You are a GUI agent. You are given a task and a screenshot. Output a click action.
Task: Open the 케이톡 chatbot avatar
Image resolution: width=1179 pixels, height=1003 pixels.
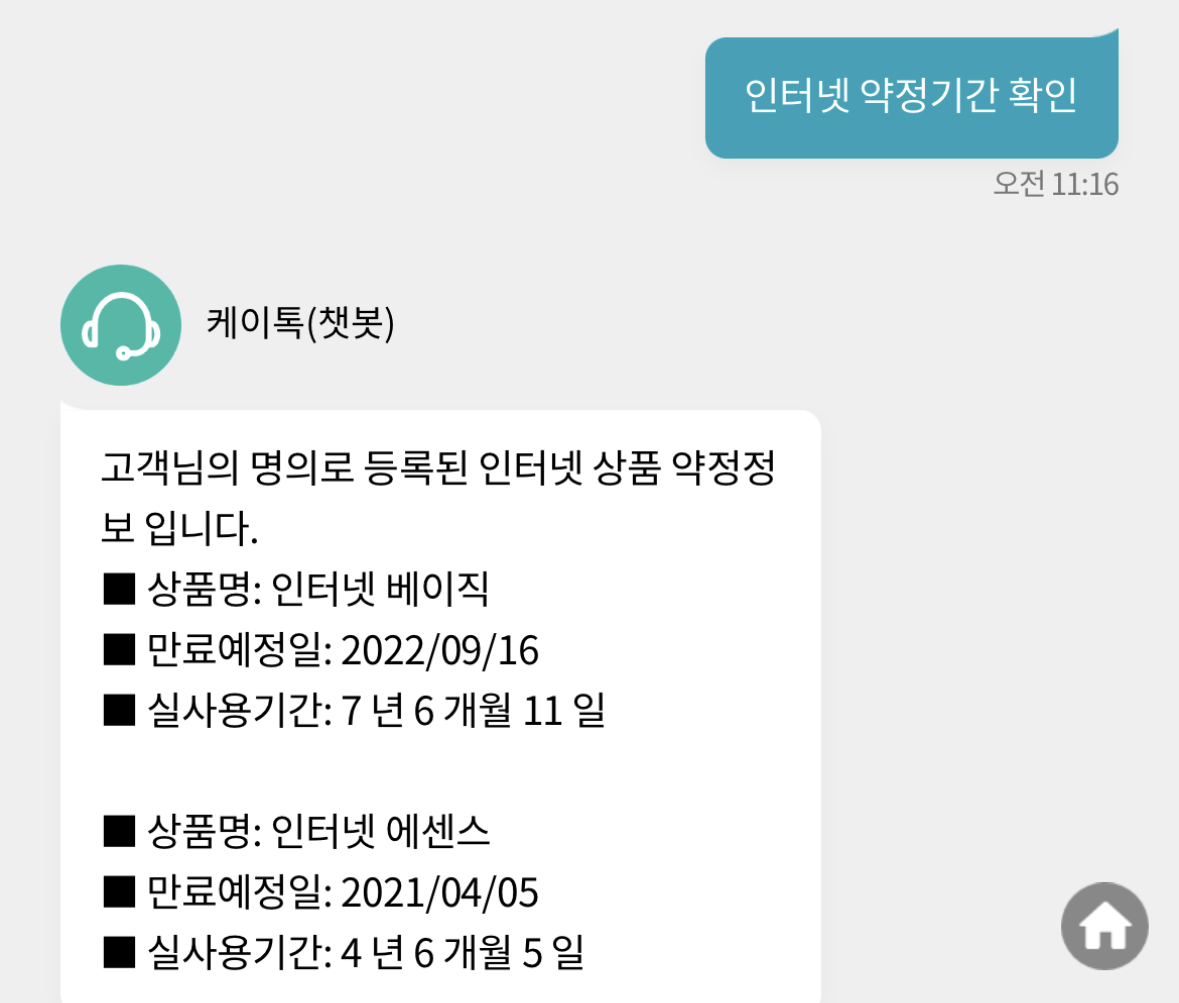click(121, 325)
